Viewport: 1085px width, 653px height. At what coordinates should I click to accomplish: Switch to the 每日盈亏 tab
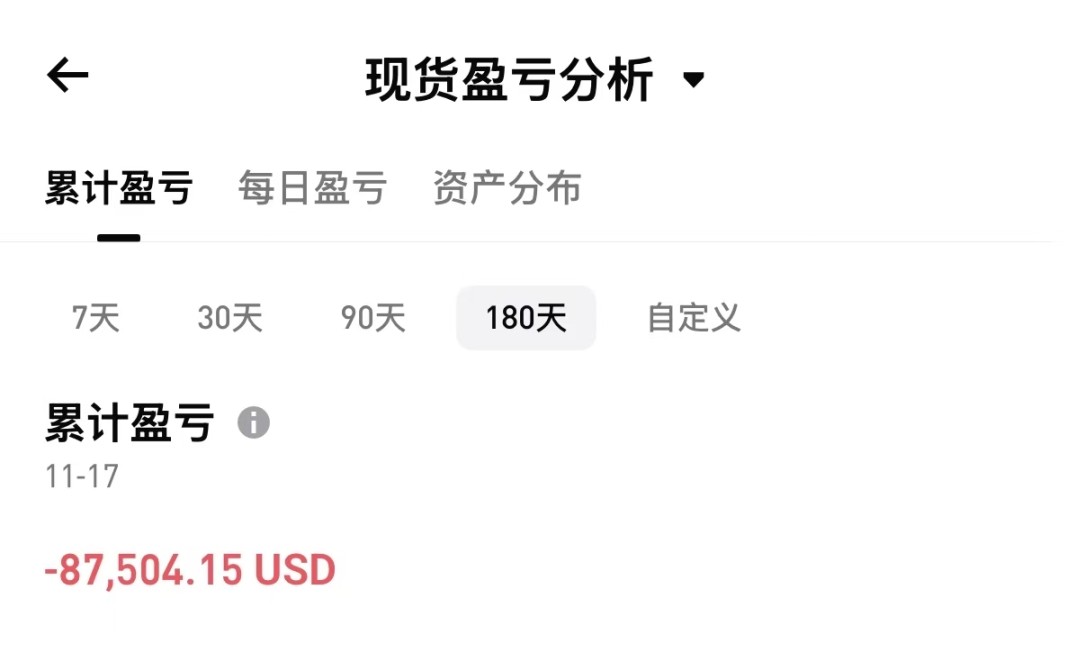tap(312, 188)
